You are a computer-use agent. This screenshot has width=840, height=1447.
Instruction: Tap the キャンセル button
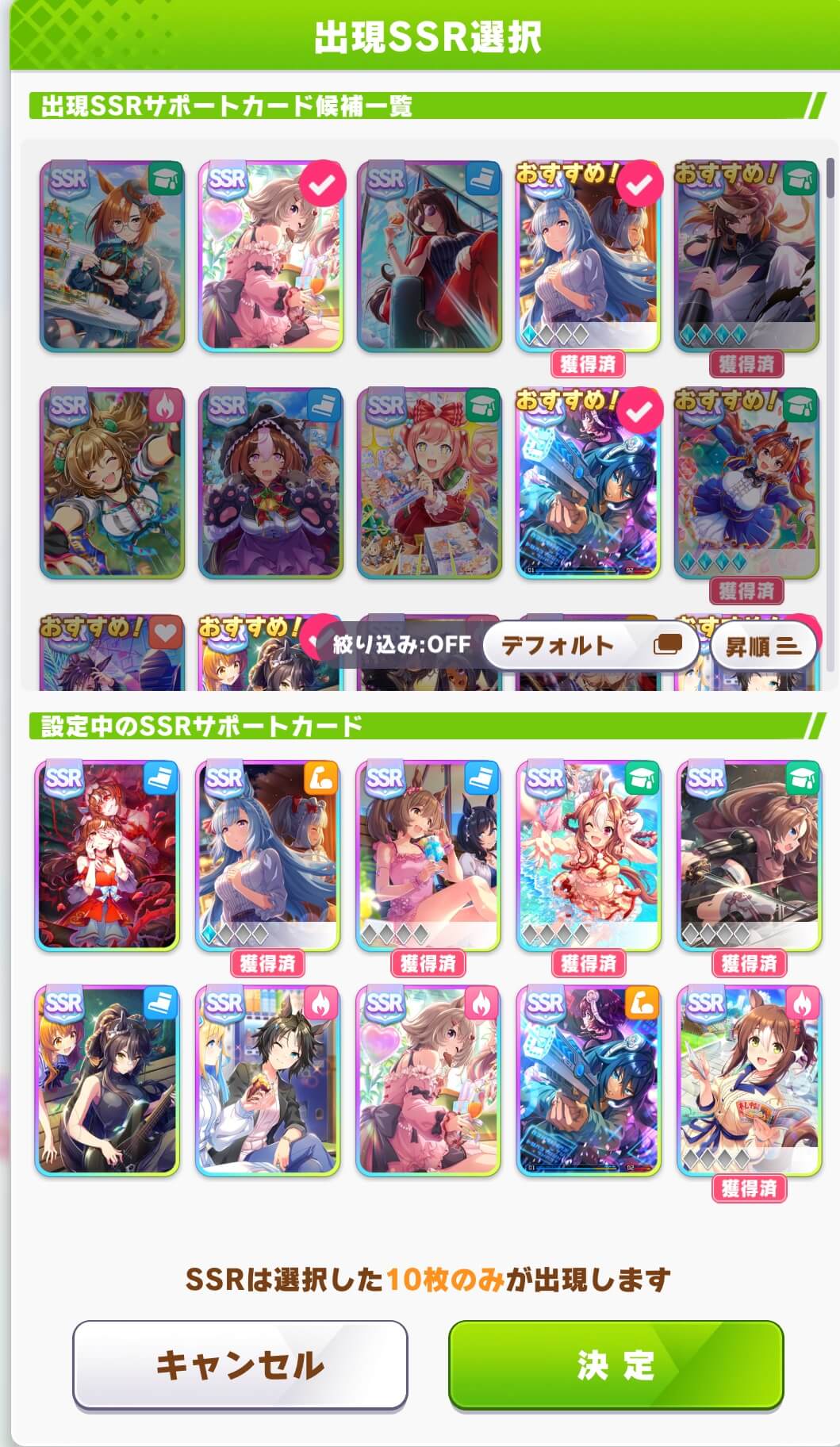[x=240, y=1364]
